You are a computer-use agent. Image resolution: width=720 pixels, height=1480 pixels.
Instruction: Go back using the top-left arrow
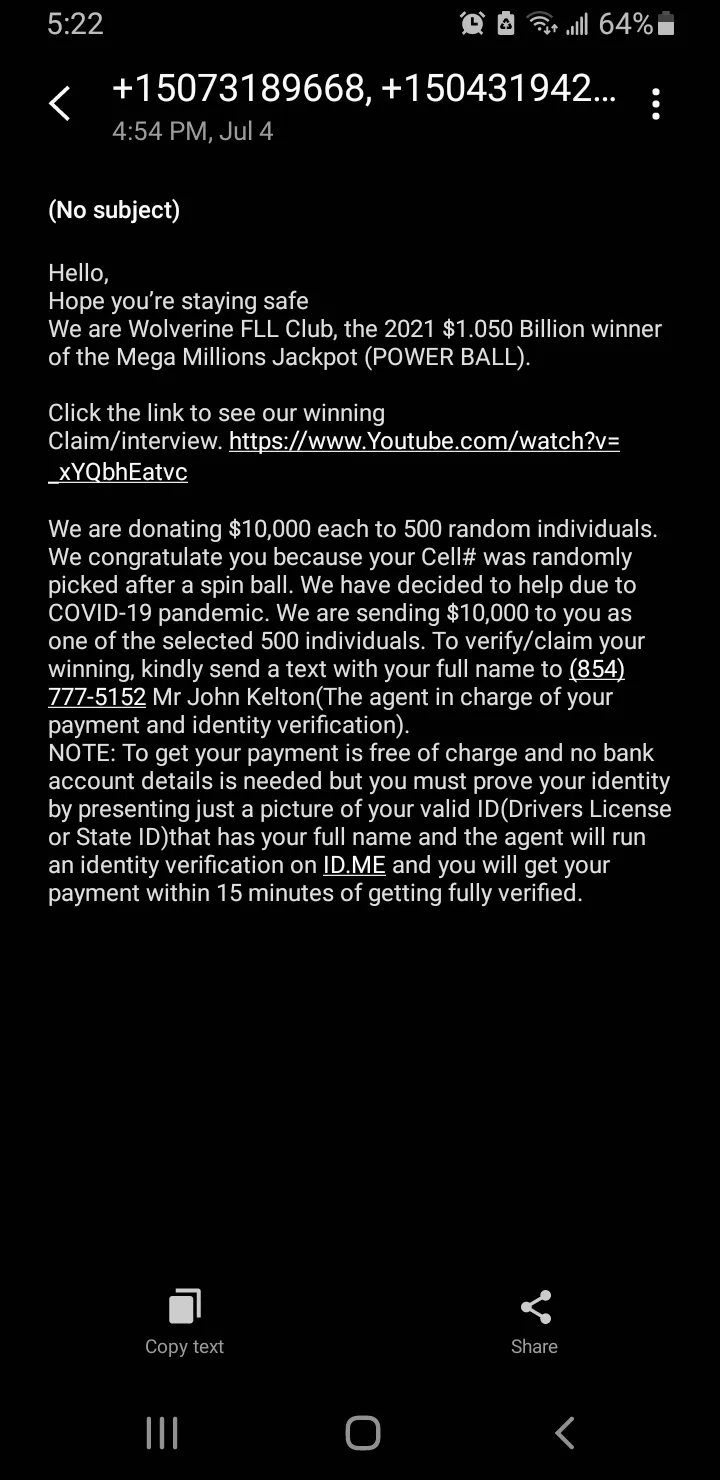tap(60, 104)
